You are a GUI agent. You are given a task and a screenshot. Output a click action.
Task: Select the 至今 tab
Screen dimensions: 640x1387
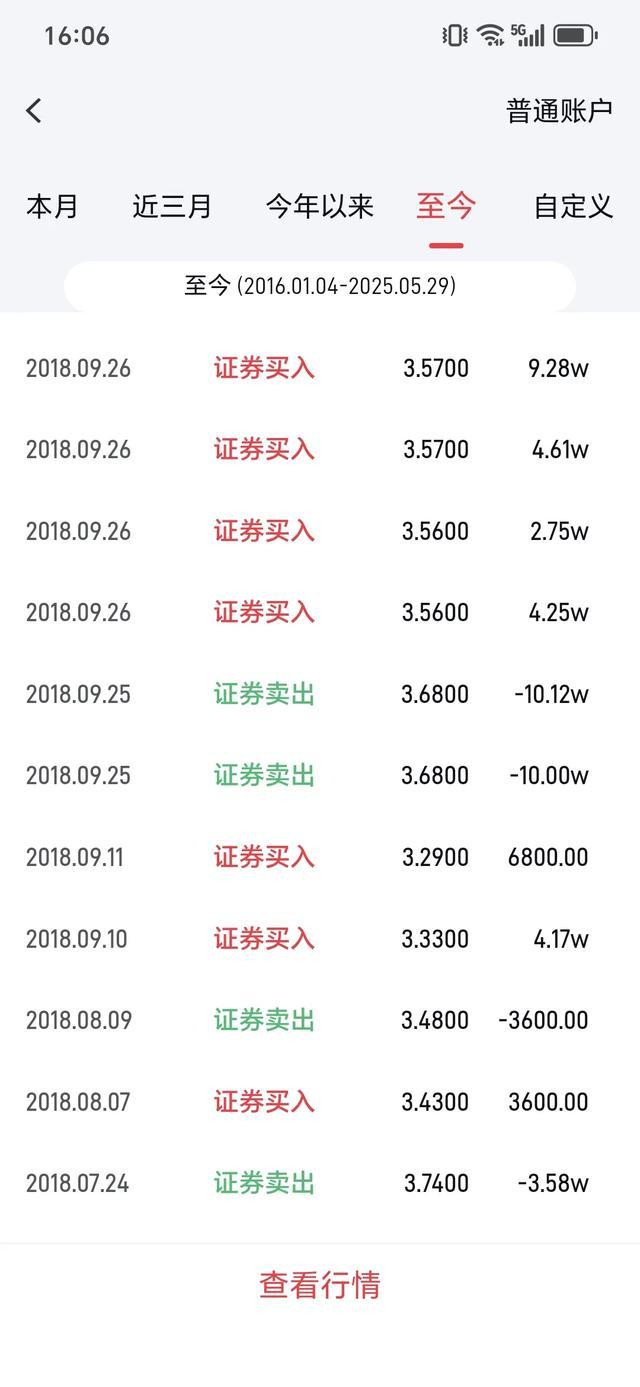(446, 207)
